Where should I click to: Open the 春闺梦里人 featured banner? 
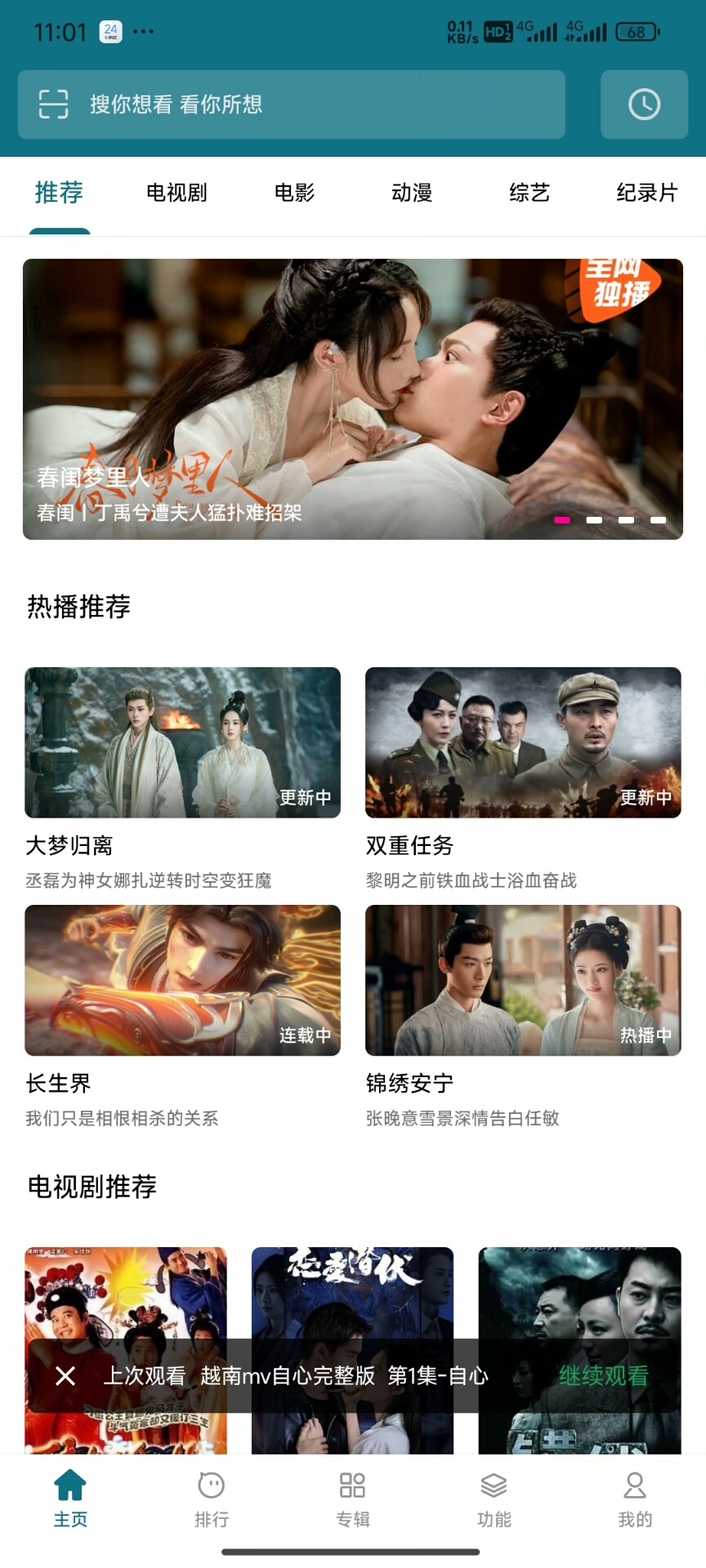tap(353, 399)
